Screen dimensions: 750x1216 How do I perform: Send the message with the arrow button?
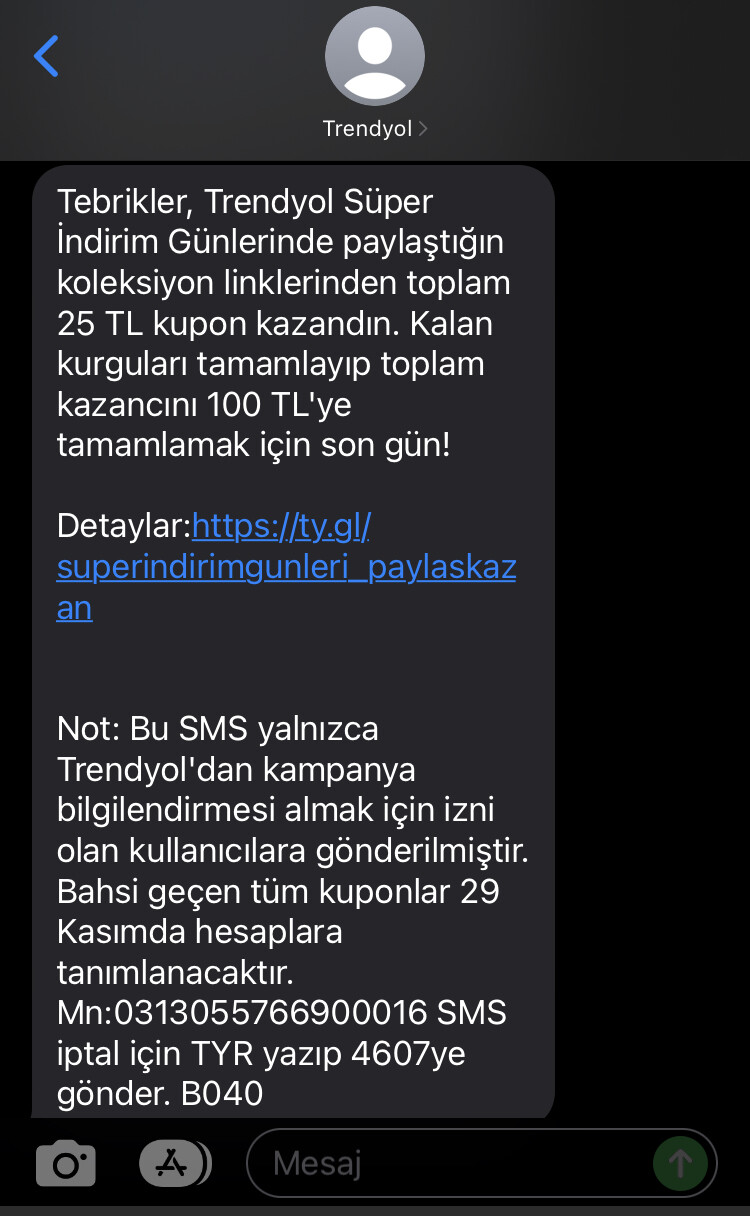tap(680, 1163)
